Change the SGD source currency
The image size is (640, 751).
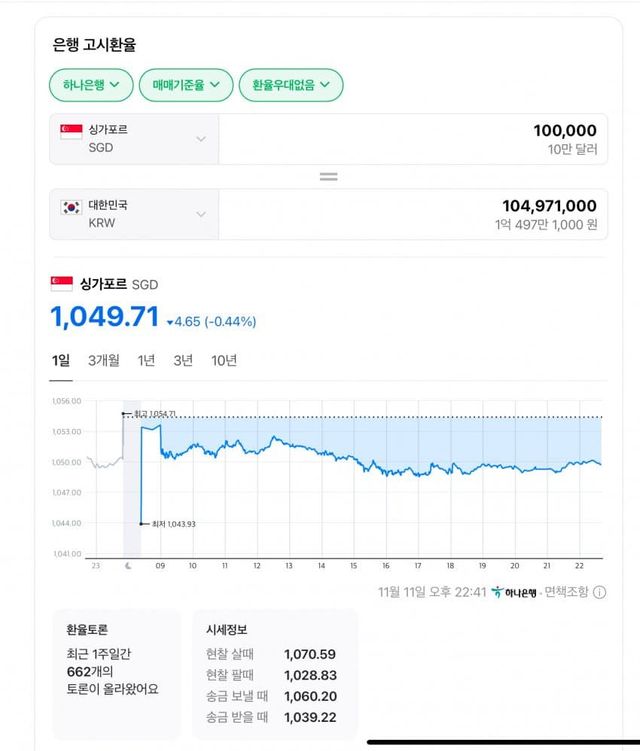[x=134, y=139]
